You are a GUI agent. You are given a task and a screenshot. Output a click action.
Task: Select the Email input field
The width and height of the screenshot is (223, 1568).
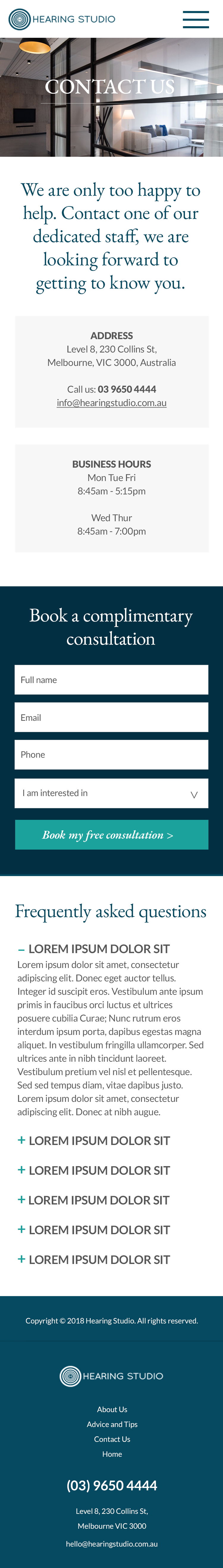click(111, 717)
